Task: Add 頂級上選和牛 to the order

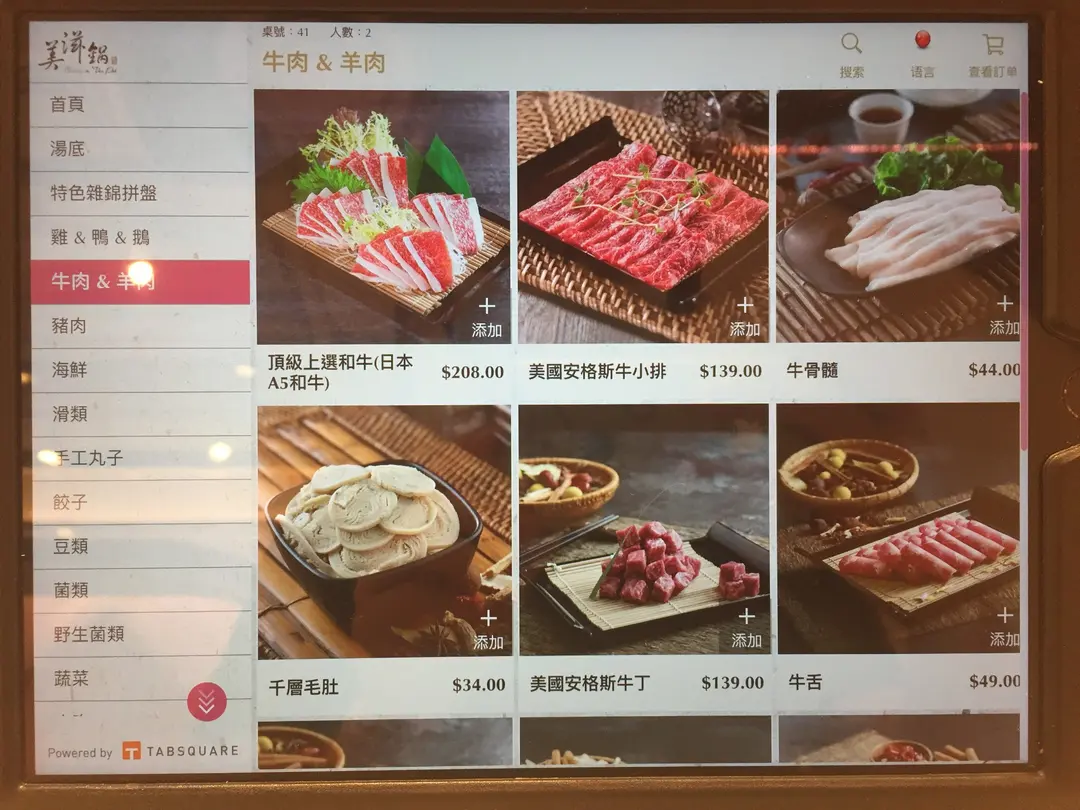Action: (x=488, y=316)
